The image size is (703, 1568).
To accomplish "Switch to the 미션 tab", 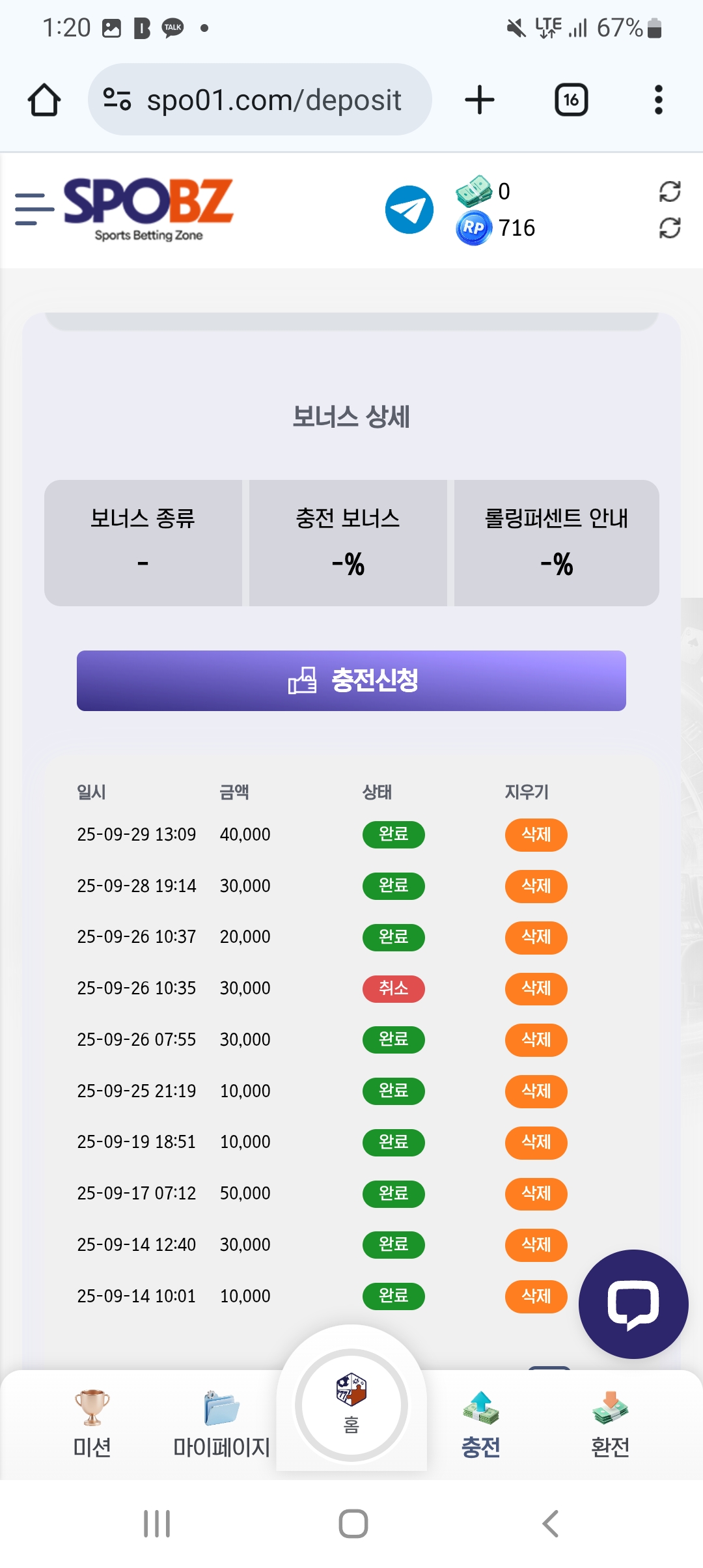I will pos(92,1423).
